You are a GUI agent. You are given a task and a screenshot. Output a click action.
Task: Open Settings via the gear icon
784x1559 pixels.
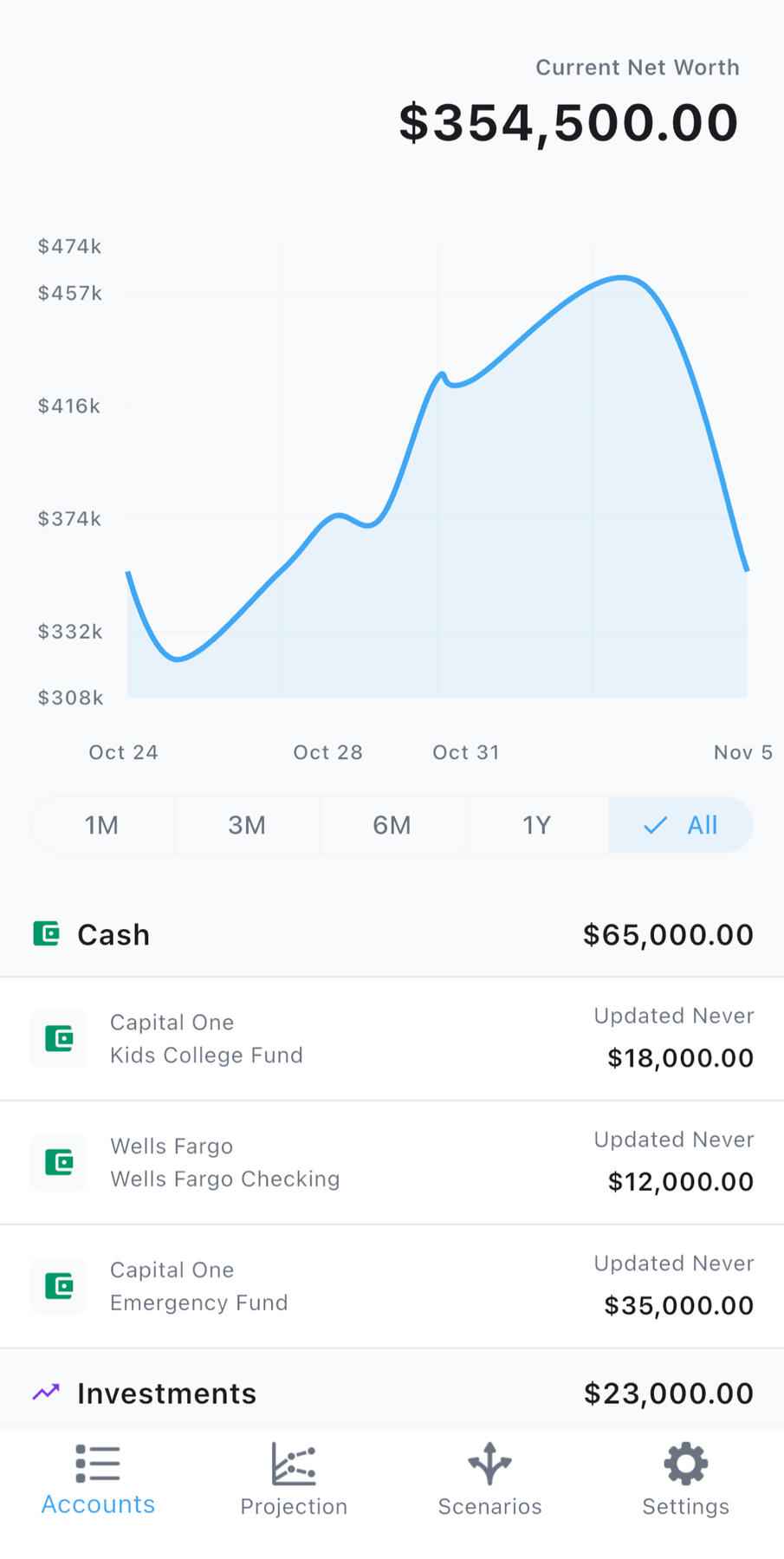click(685, 1465)
